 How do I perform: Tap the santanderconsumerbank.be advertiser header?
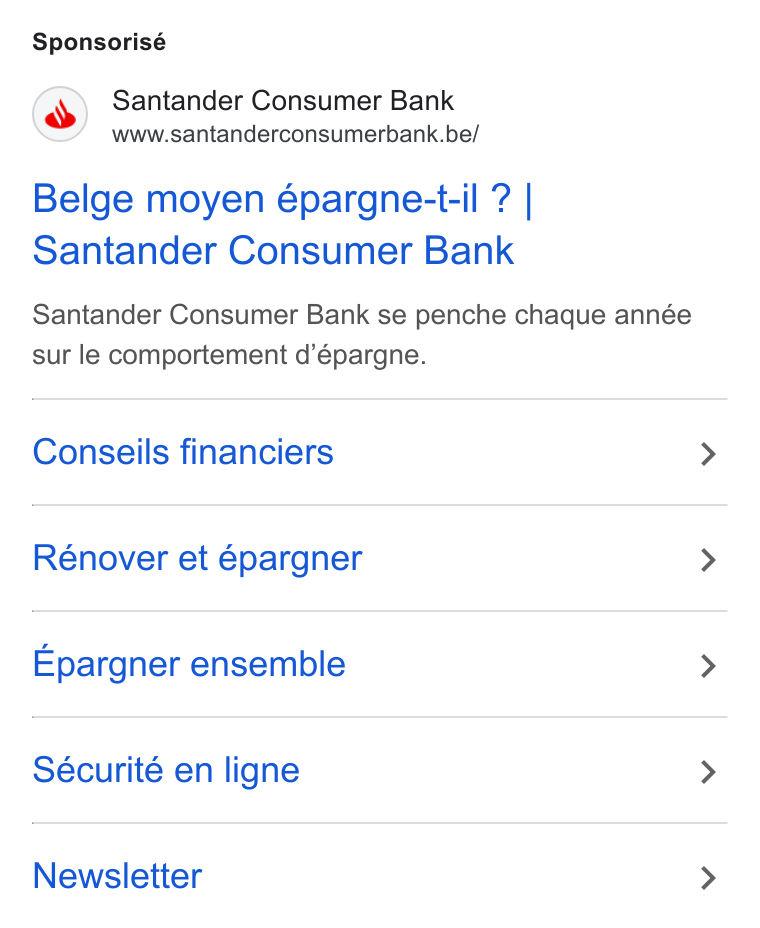click(x=256, y=115)
